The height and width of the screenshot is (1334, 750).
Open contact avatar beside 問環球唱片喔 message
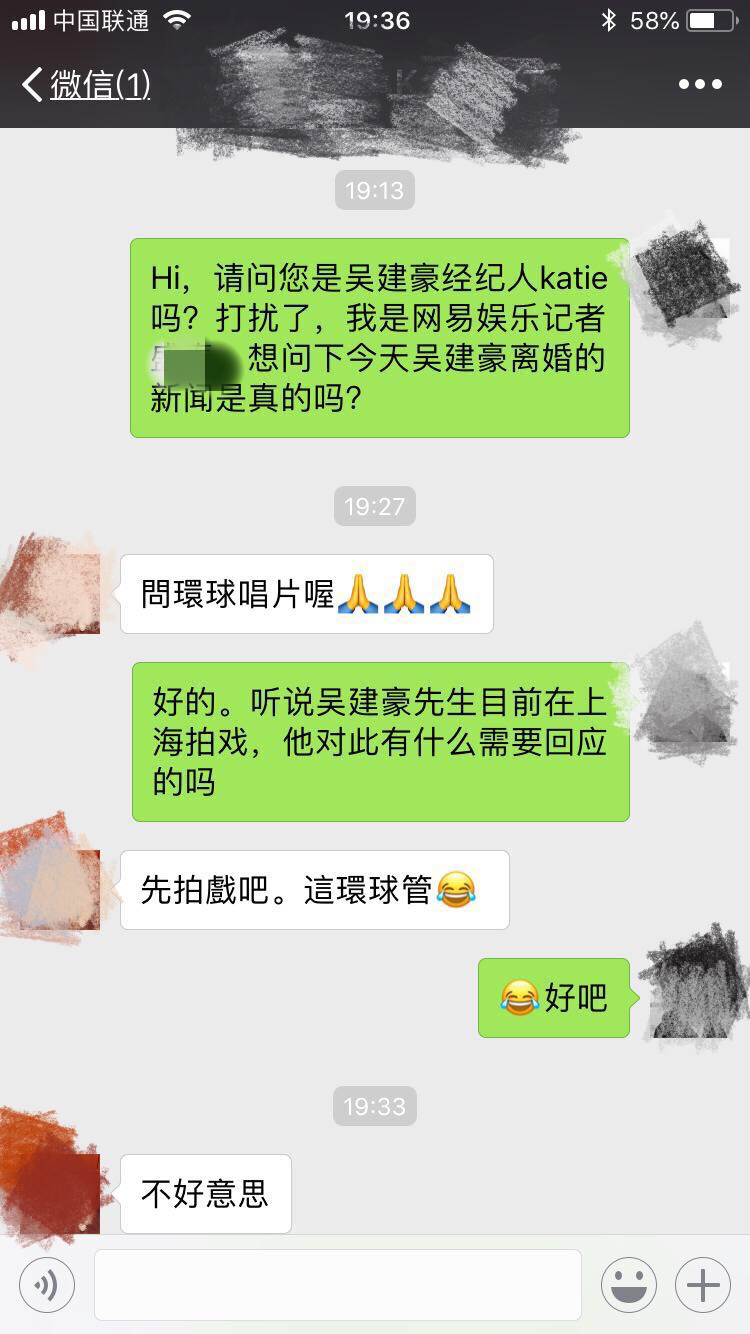pyautogui.click(x=60, y=594)
